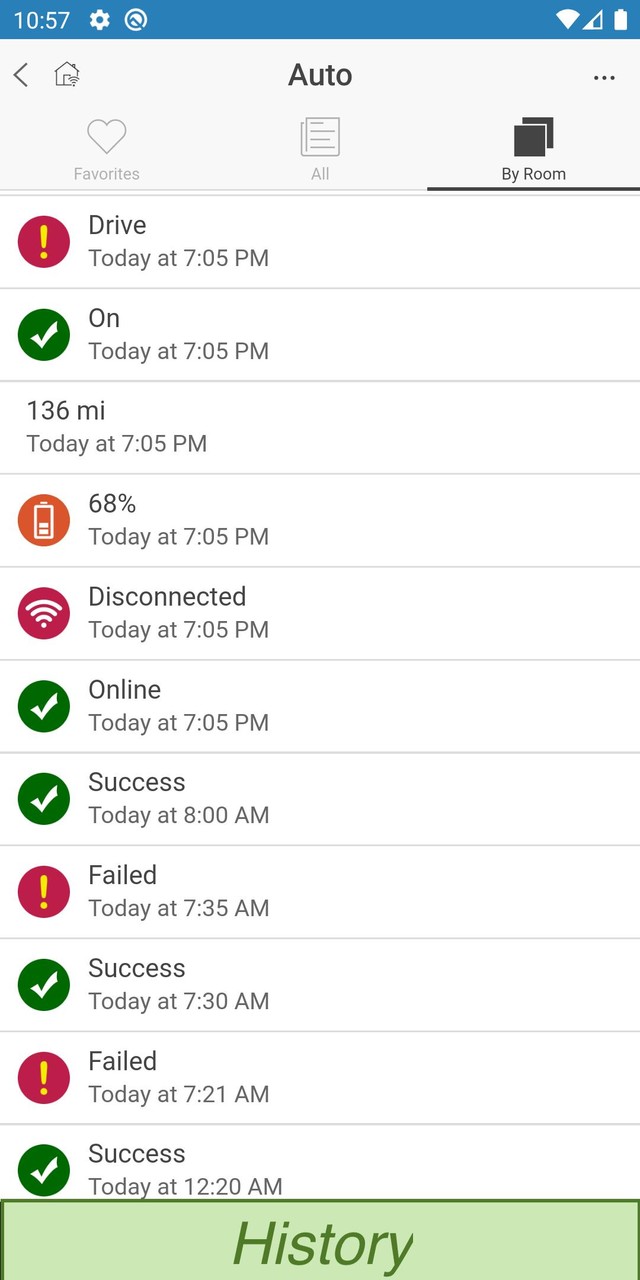The width and height of the screenshot is (640, 1280).
Task: Switch to the Favorites tab
Action: [x=107, y=150]
